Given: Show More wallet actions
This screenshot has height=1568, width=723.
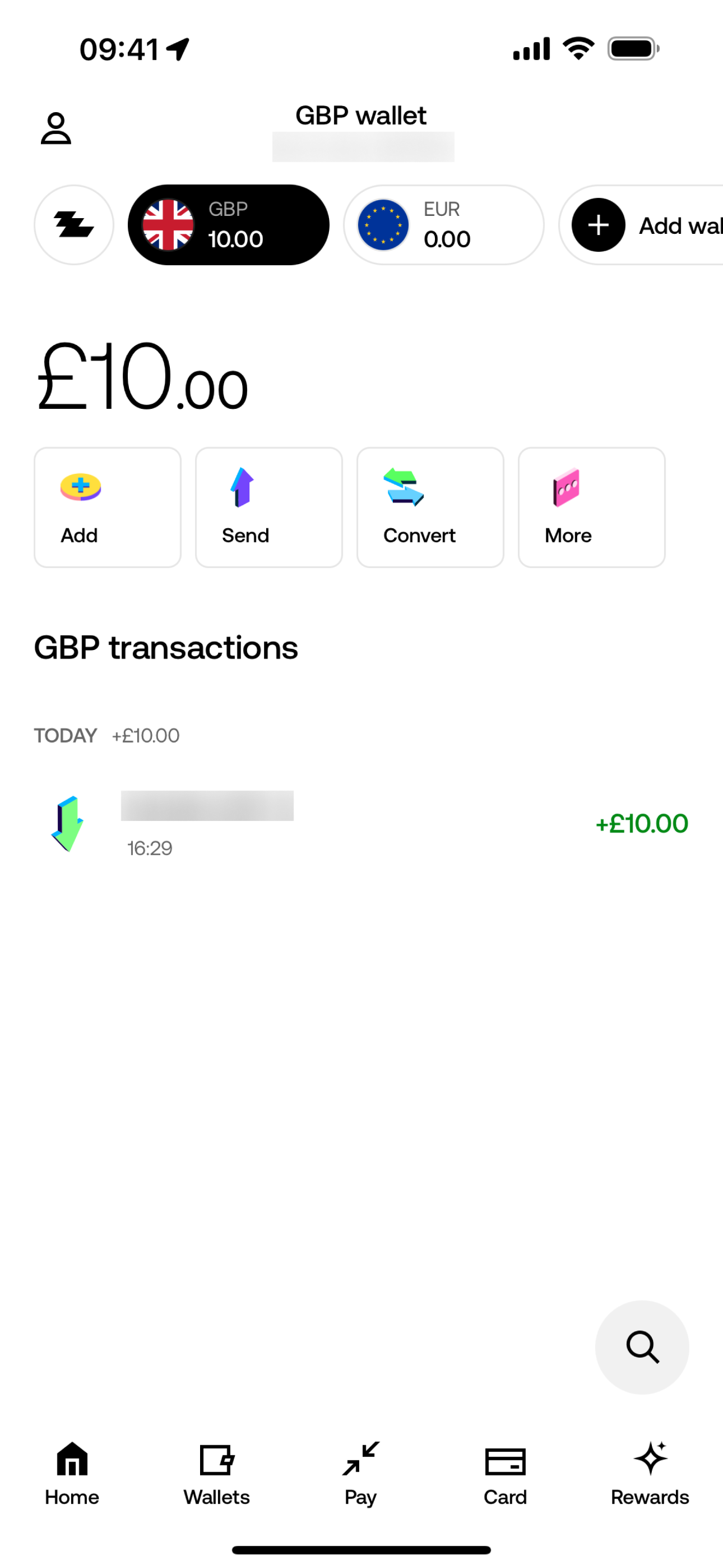Looking at the screenshot, I should pos(591,508).
